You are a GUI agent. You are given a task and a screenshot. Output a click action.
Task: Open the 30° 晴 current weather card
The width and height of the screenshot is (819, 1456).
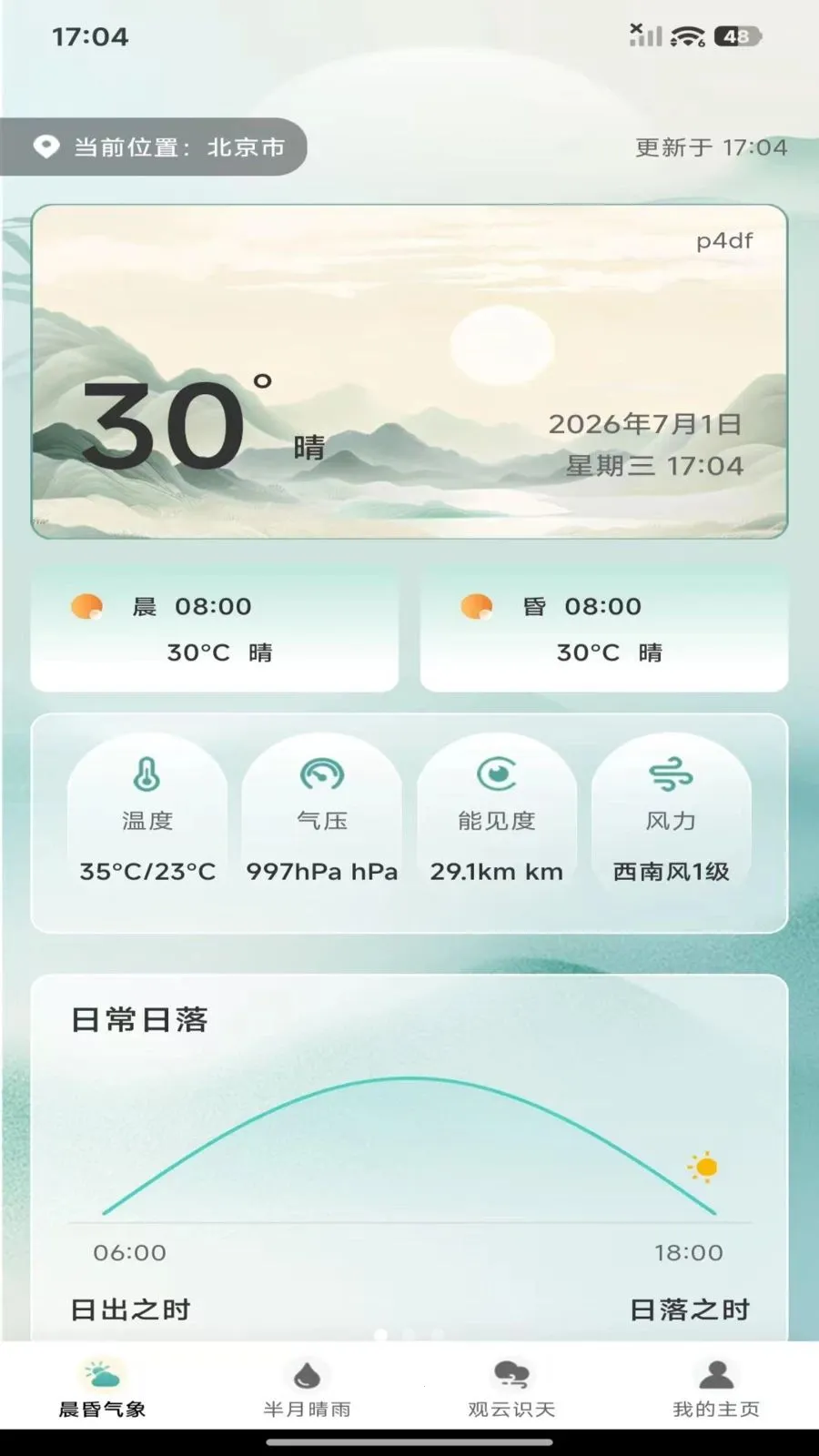click(x=409, y=371)
